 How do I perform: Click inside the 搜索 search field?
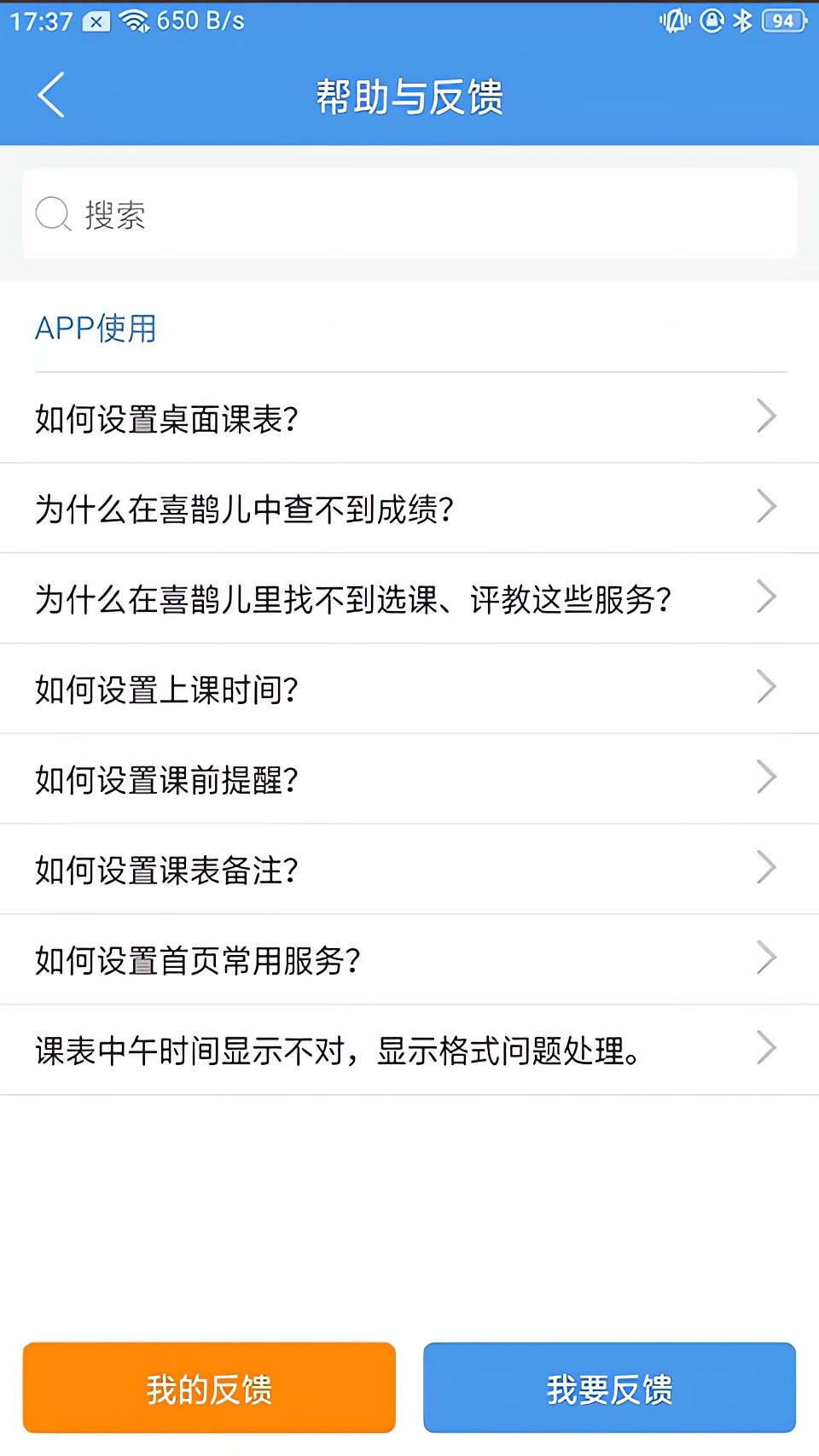click(409, 214)
